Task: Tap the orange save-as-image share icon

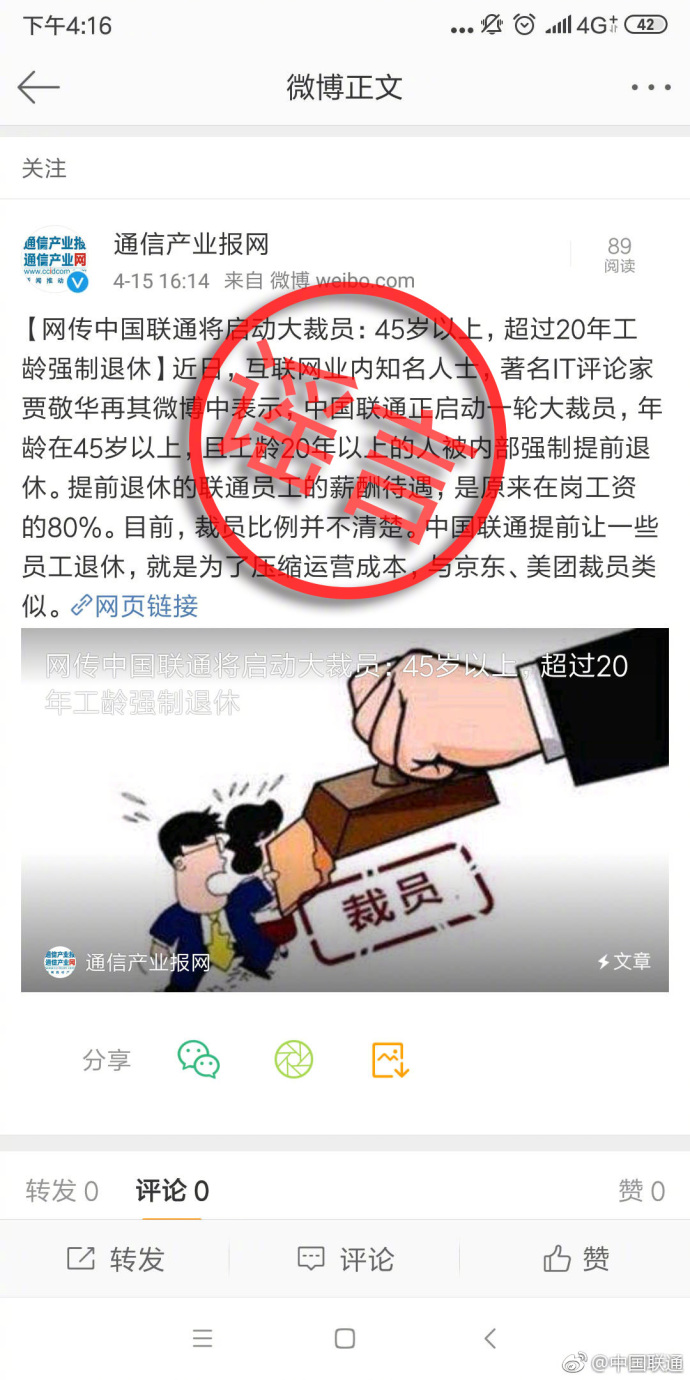Action: point(390,1059)
